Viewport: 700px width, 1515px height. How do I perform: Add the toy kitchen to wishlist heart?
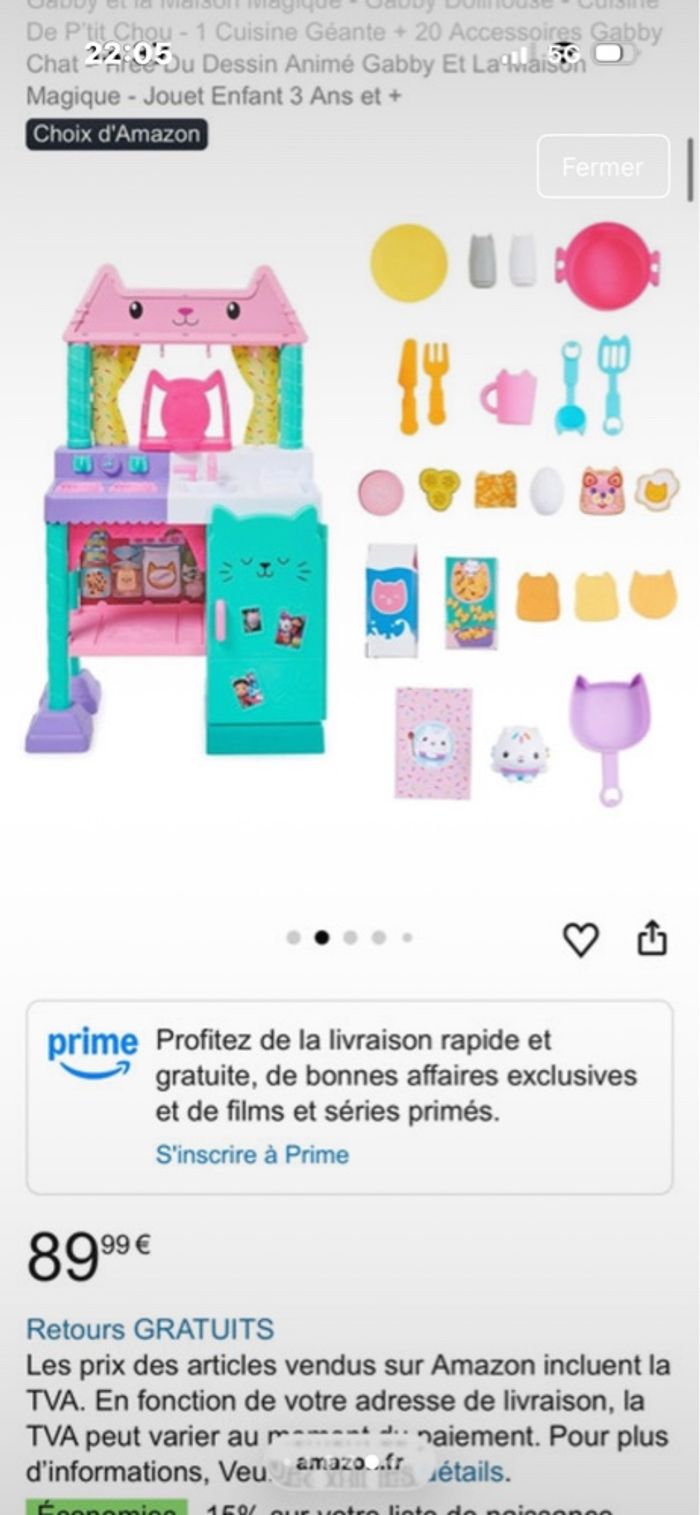point(580,939)
